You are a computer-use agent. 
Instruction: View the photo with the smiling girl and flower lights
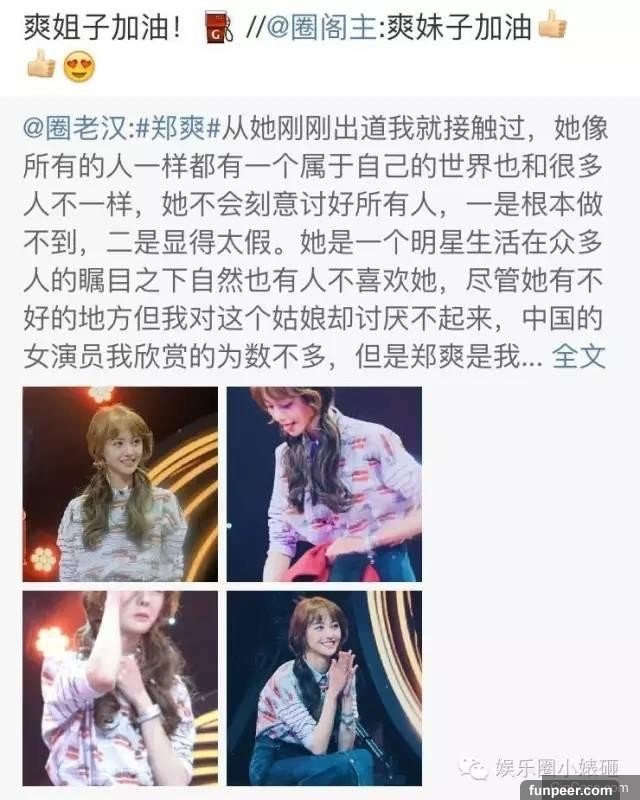(120, 484)
